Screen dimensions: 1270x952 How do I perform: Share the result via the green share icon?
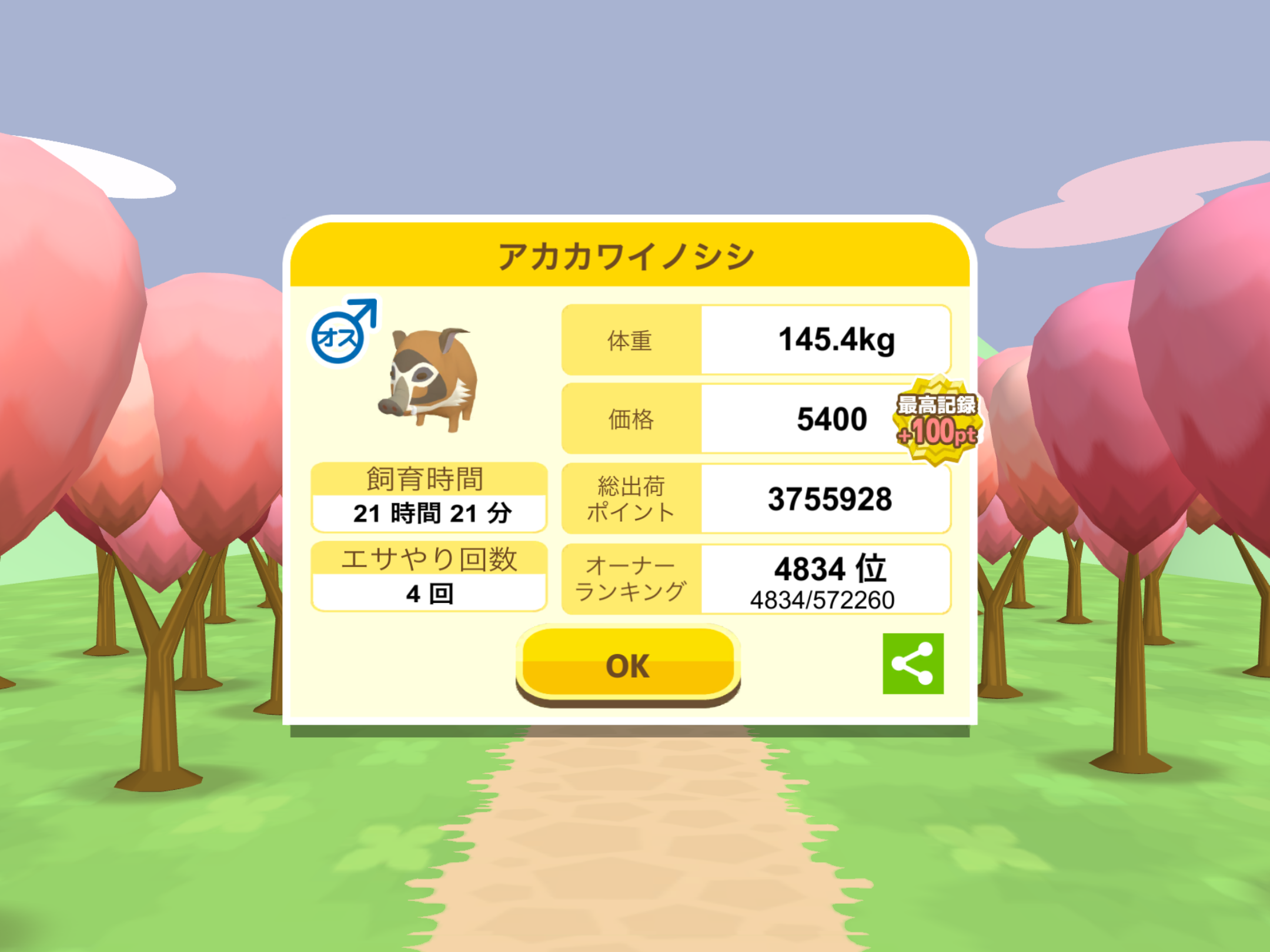click(x=913, y=663)
